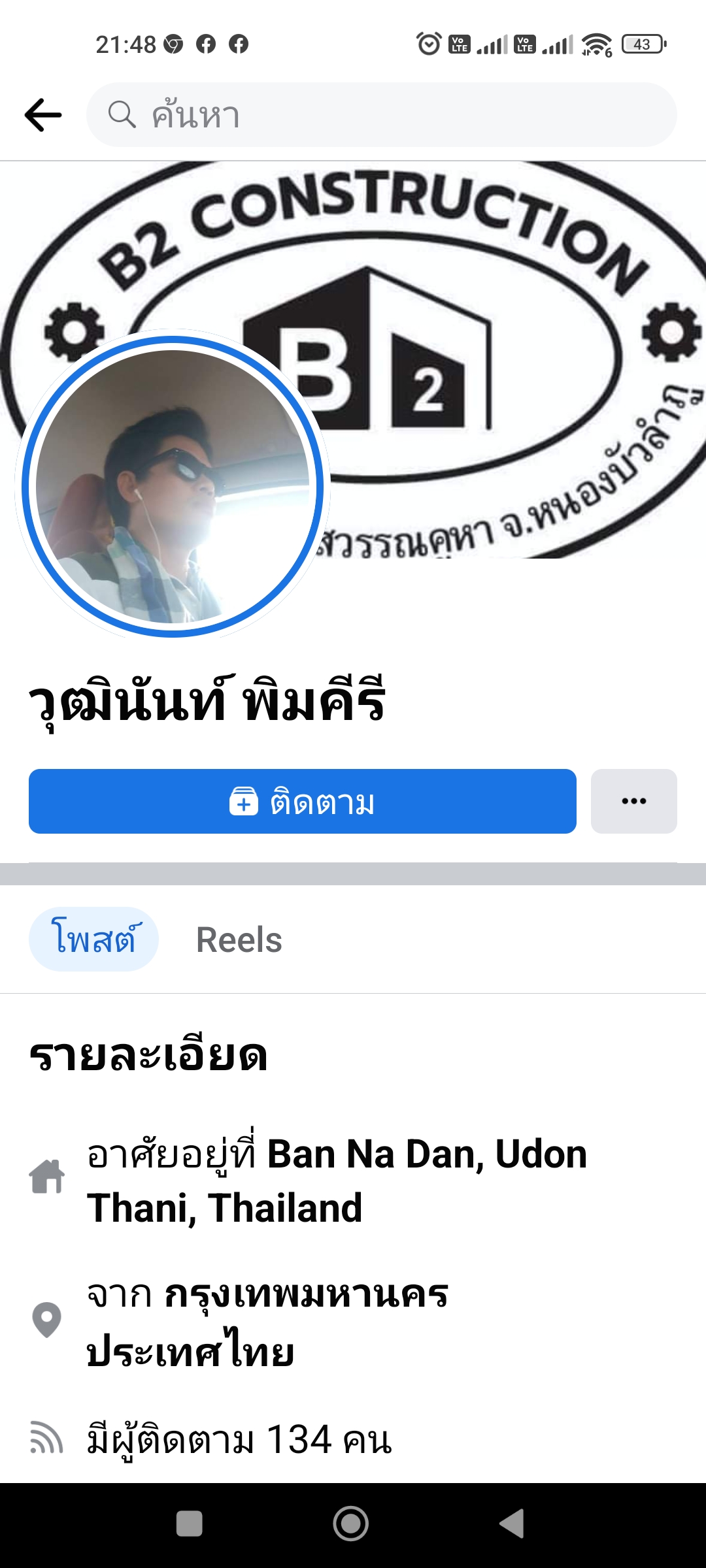Follow this profile with ติดตาม button
Image resolution: width=706 pixels, height=1568 pixels.
[302, 801]
